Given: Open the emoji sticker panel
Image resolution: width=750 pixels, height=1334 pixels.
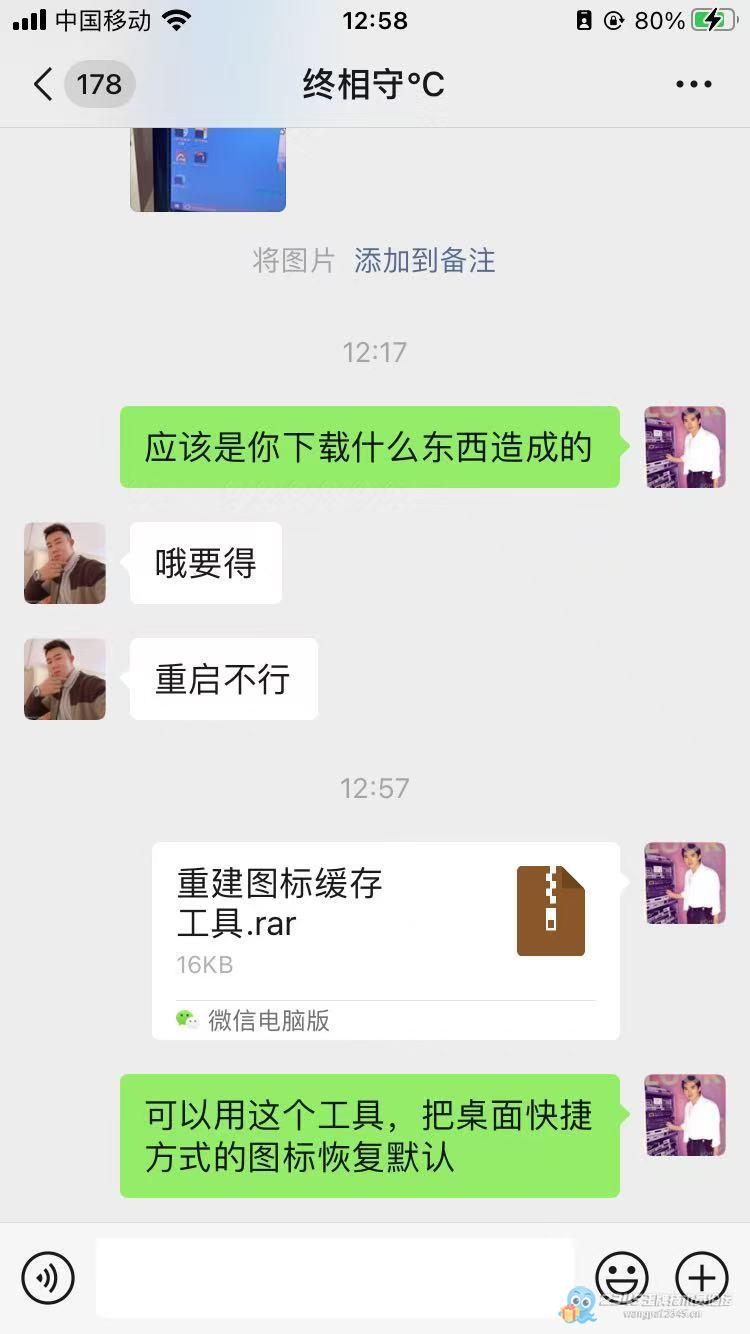Looking at the screenshot, I should [622, 1277].
